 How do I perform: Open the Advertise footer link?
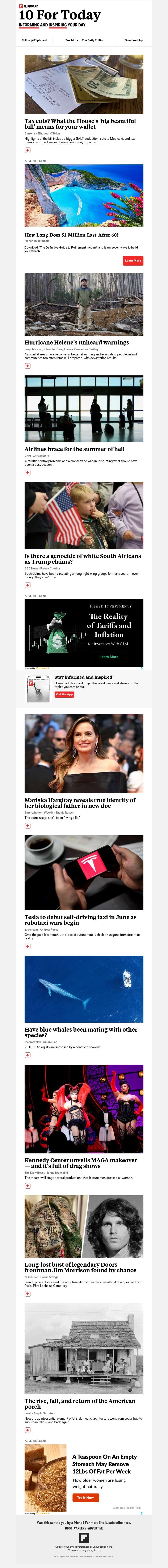[96, 1528]
